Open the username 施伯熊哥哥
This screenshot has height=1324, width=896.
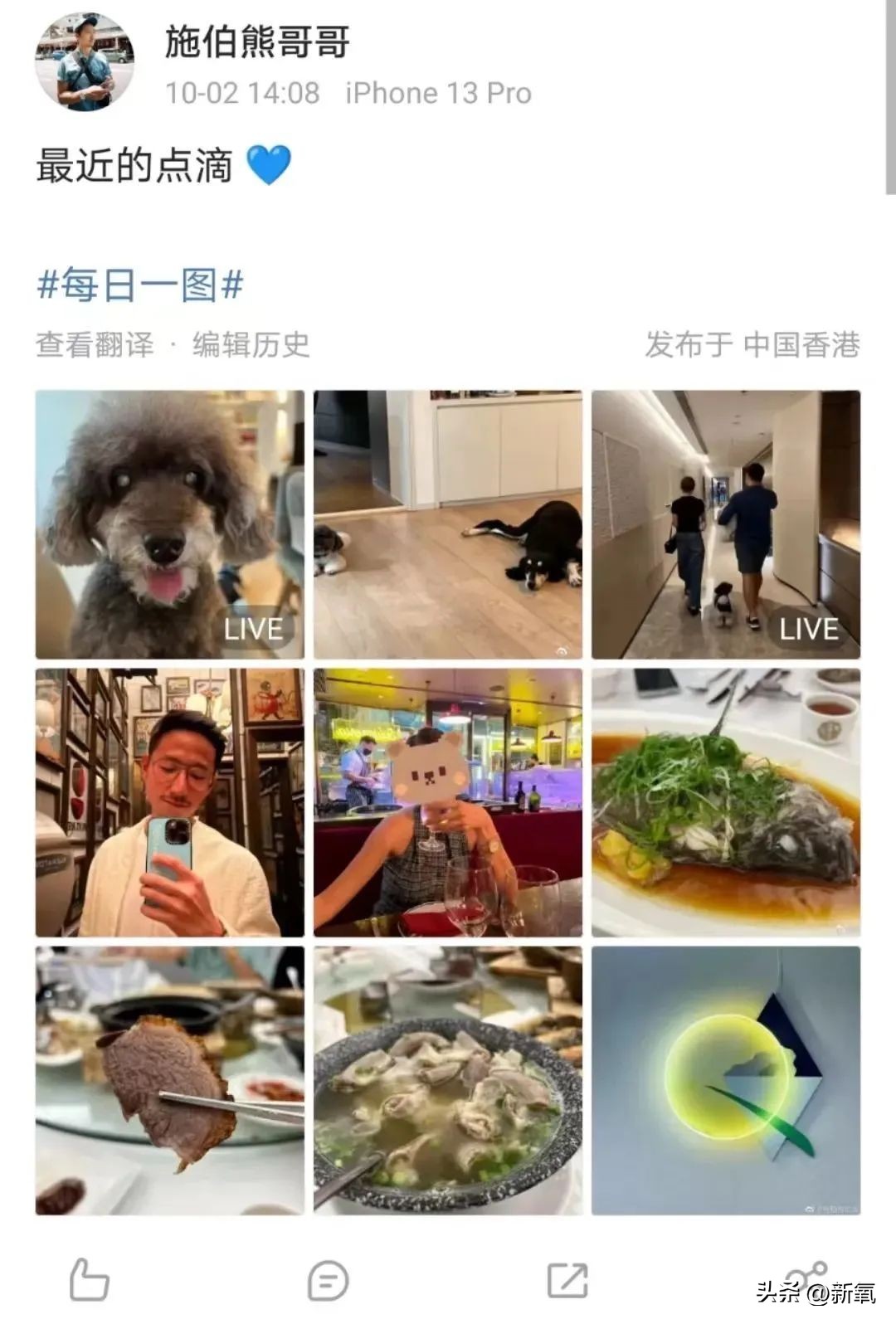click(256, 41)
